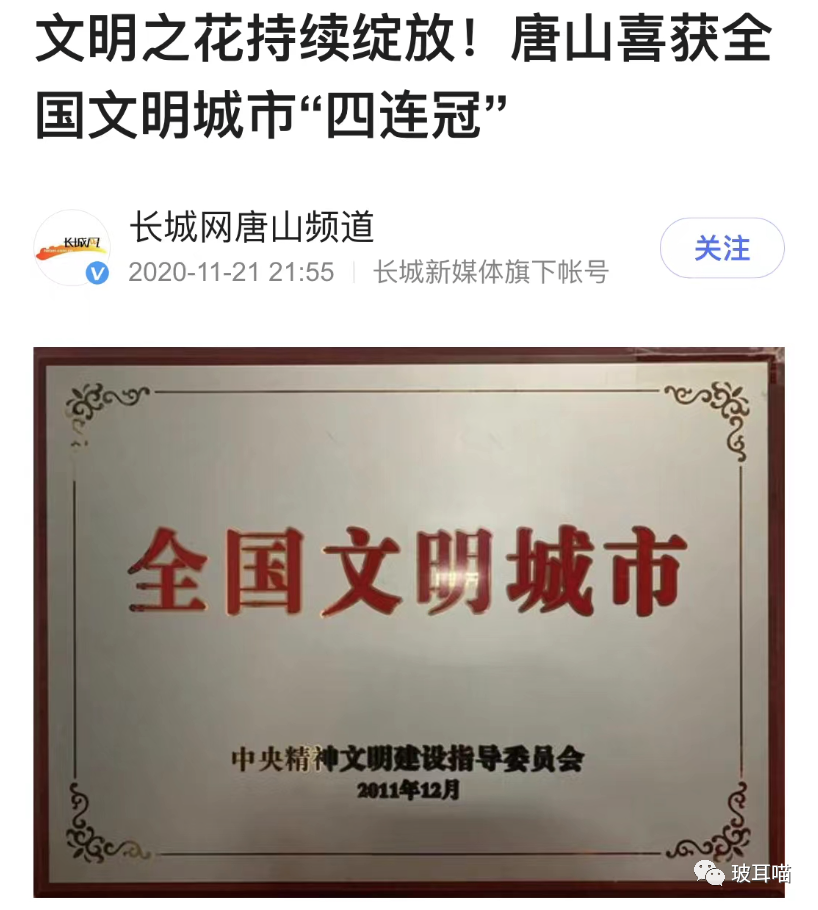View the 全国文明城市 plaque image
The height and width of the screenshot is (910, 818).
coord(408,620)
